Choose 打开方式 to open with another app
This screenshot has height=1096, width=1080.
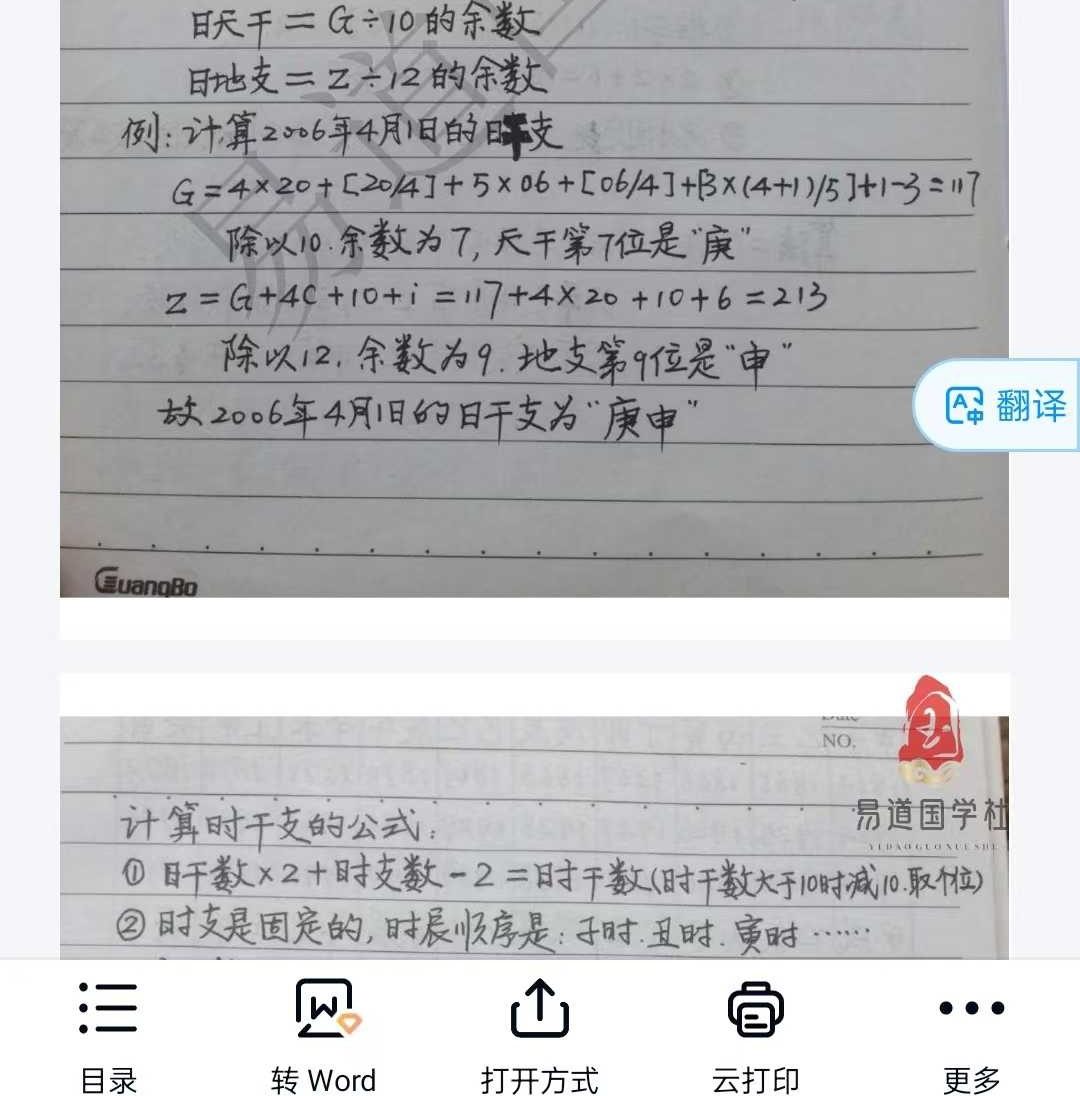point(539,1035)
